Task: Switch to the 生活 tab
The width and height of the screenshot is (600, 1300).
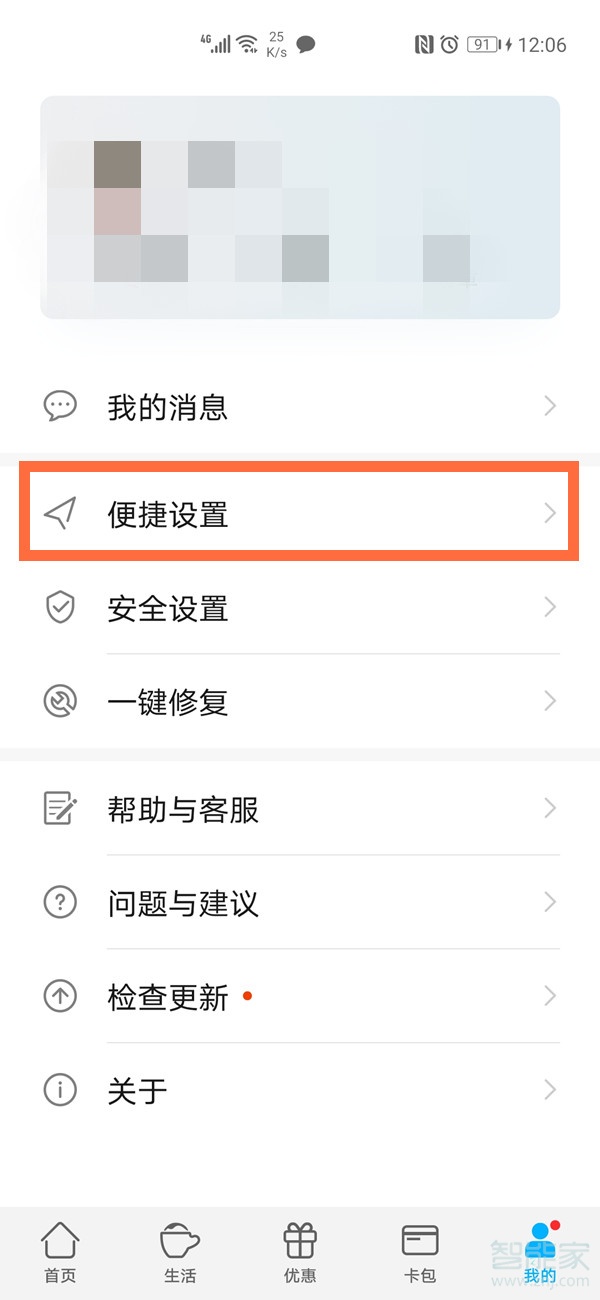Action: 180,1252
